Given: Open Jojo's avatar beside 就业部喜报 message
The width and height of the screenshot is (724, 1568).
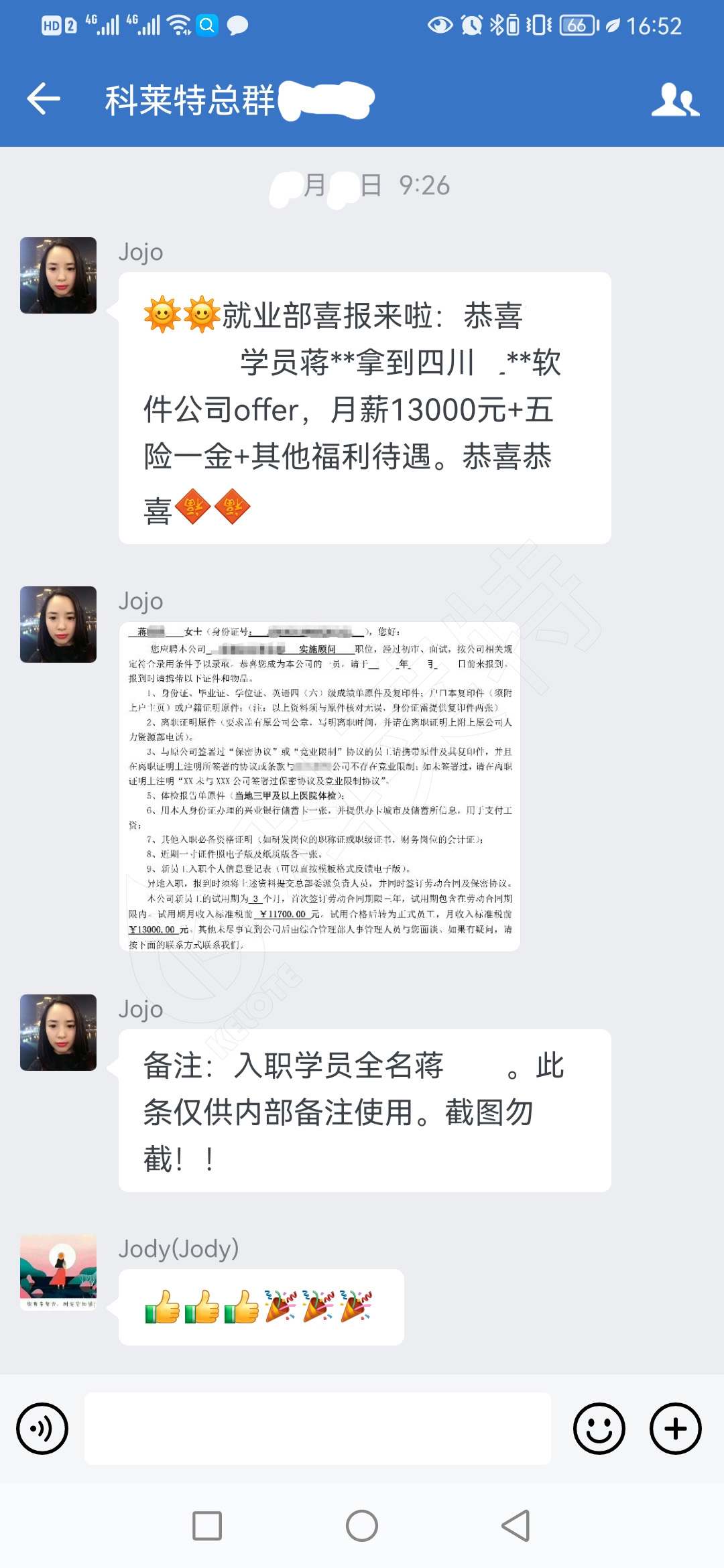Looking at the screenshot, I should tap(58, 275).
